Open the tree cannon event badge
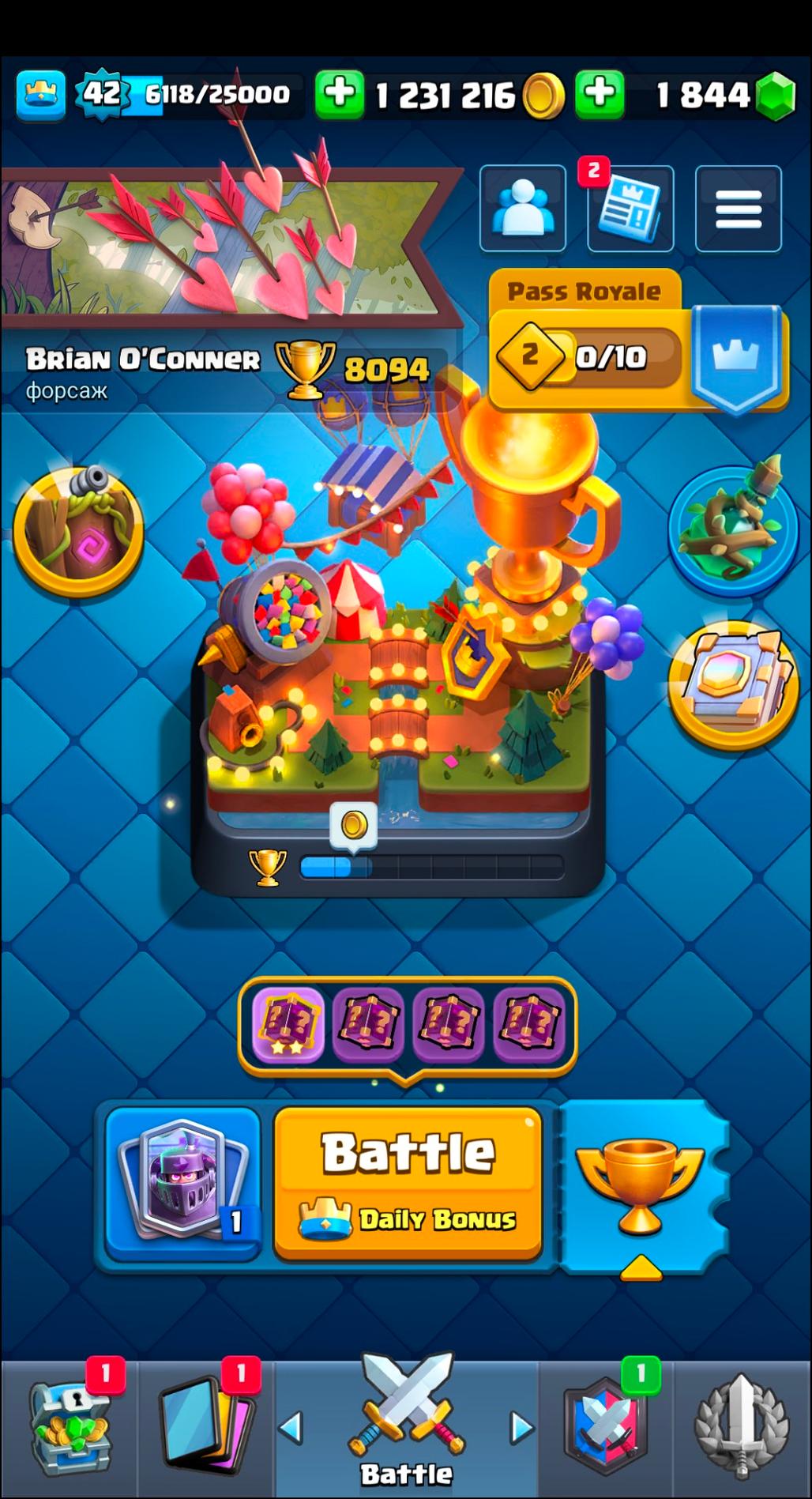 tap(78, 528)
